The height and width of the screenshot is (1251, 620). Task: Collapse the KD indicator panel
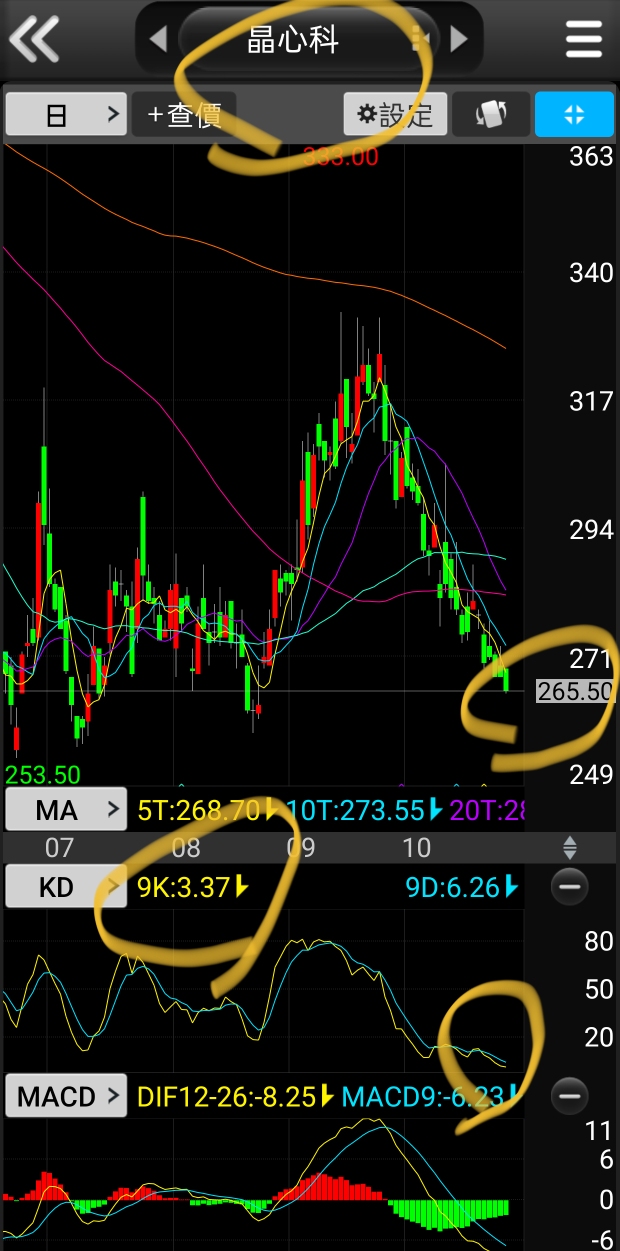pyautogui.click(x=570, y=886)
